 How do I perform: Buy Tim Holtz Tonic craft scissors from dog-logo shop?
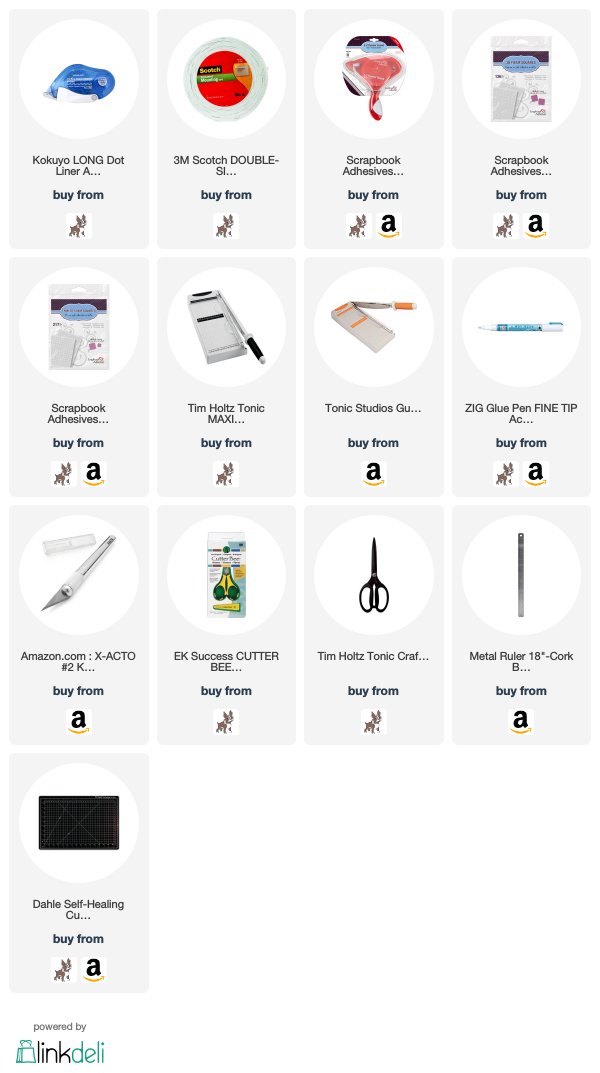(373, 721)
